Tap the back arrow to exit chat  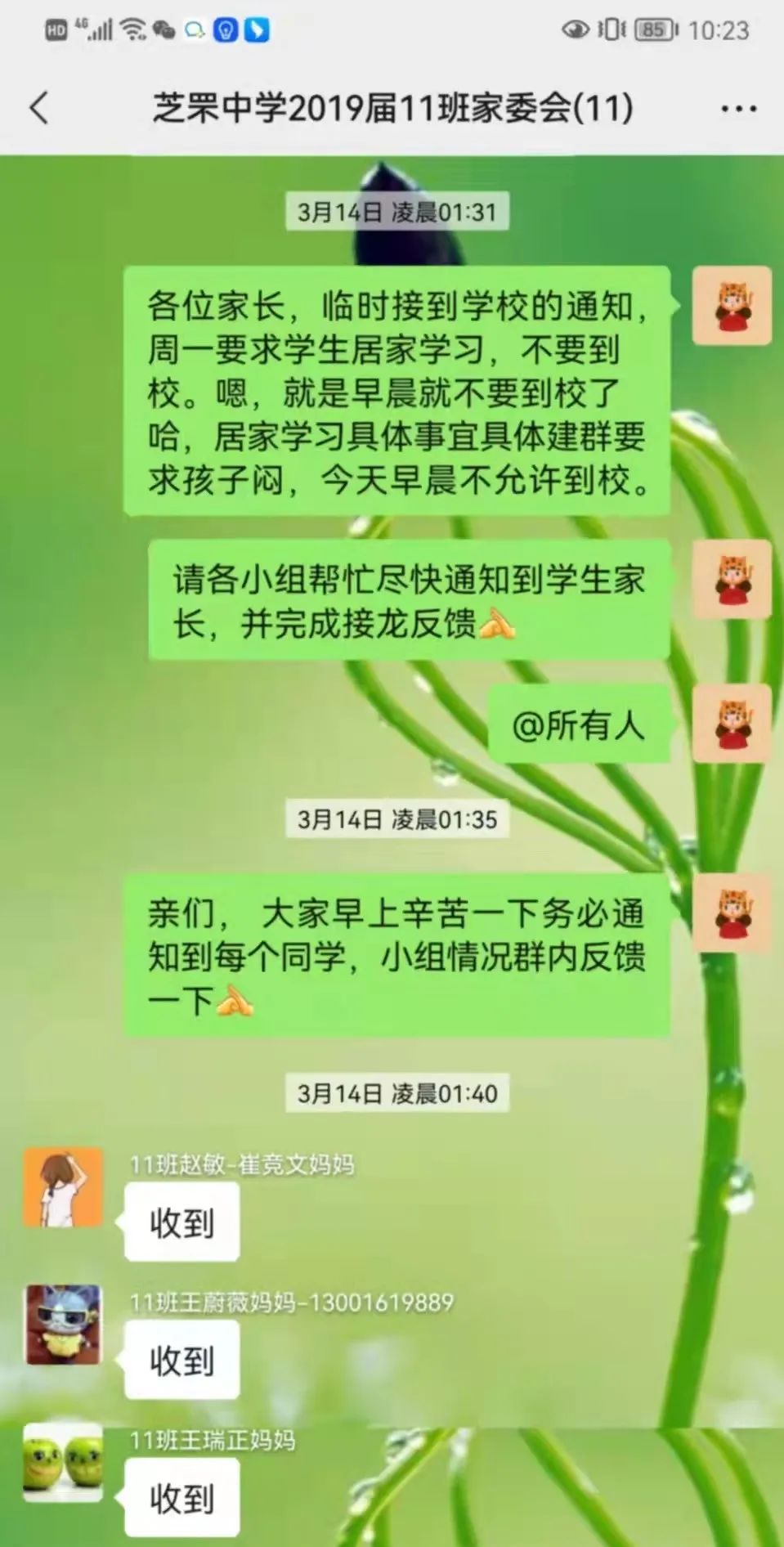37,106
